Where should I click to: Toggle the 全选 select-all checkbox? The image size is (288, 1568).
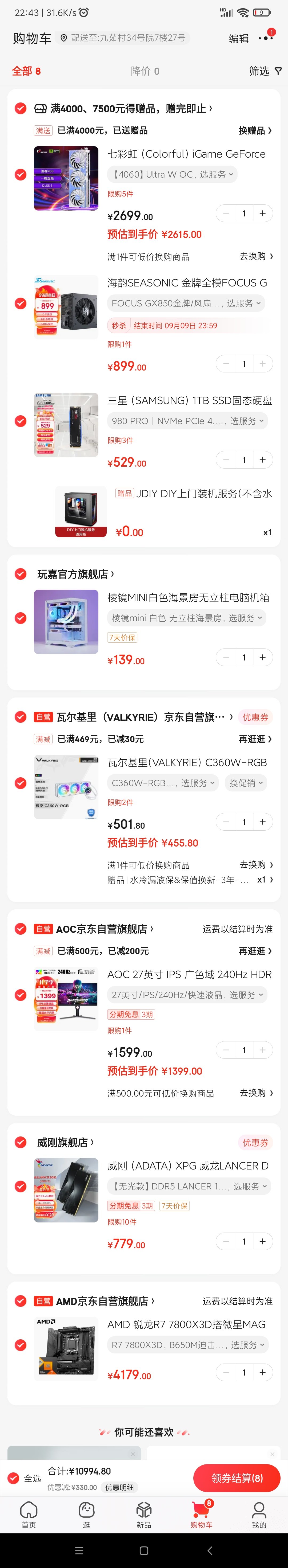coord(13,1478)
